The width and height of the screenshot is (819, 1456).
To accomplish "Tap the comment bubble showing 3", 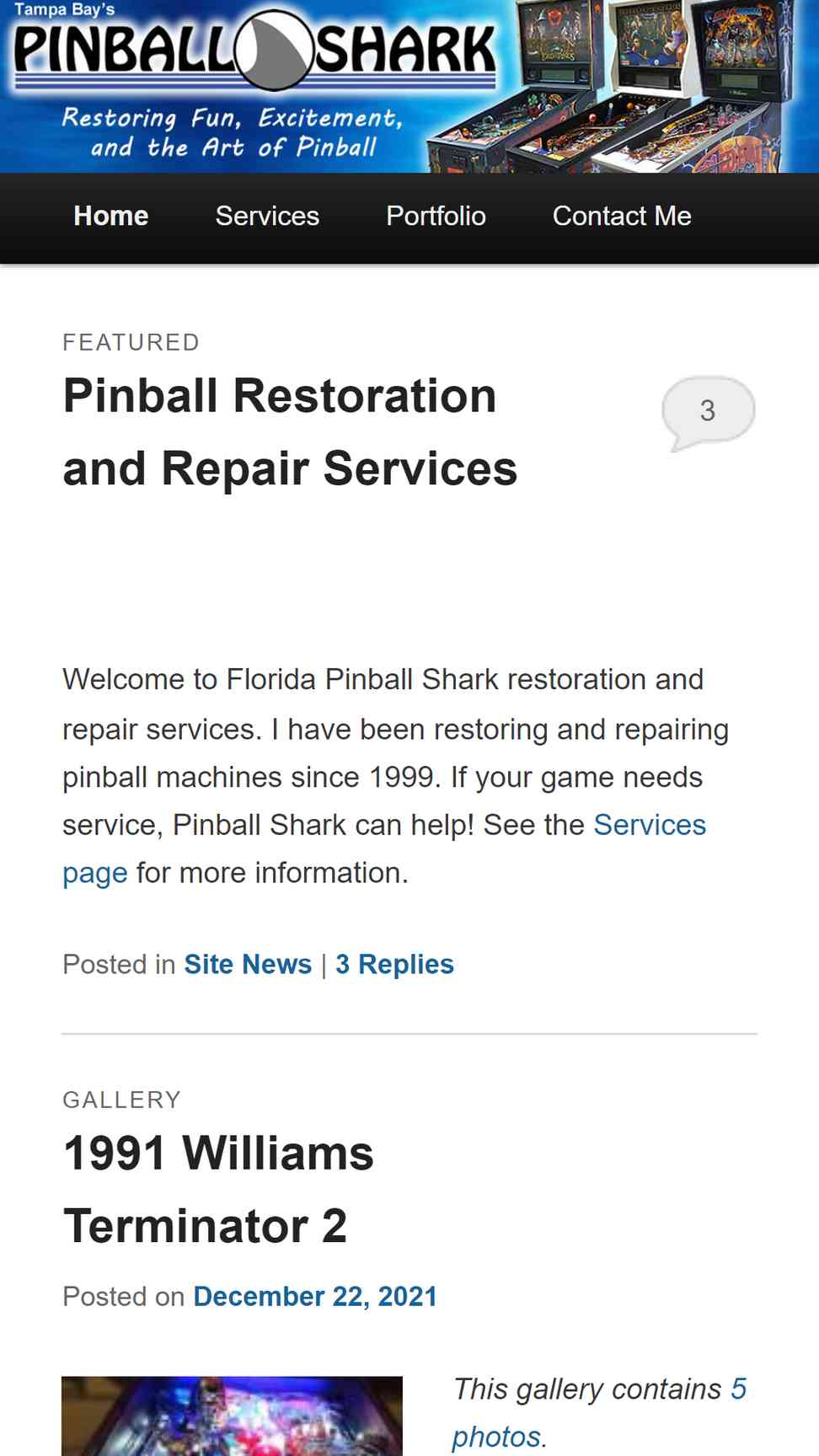I will click(708, 411).
